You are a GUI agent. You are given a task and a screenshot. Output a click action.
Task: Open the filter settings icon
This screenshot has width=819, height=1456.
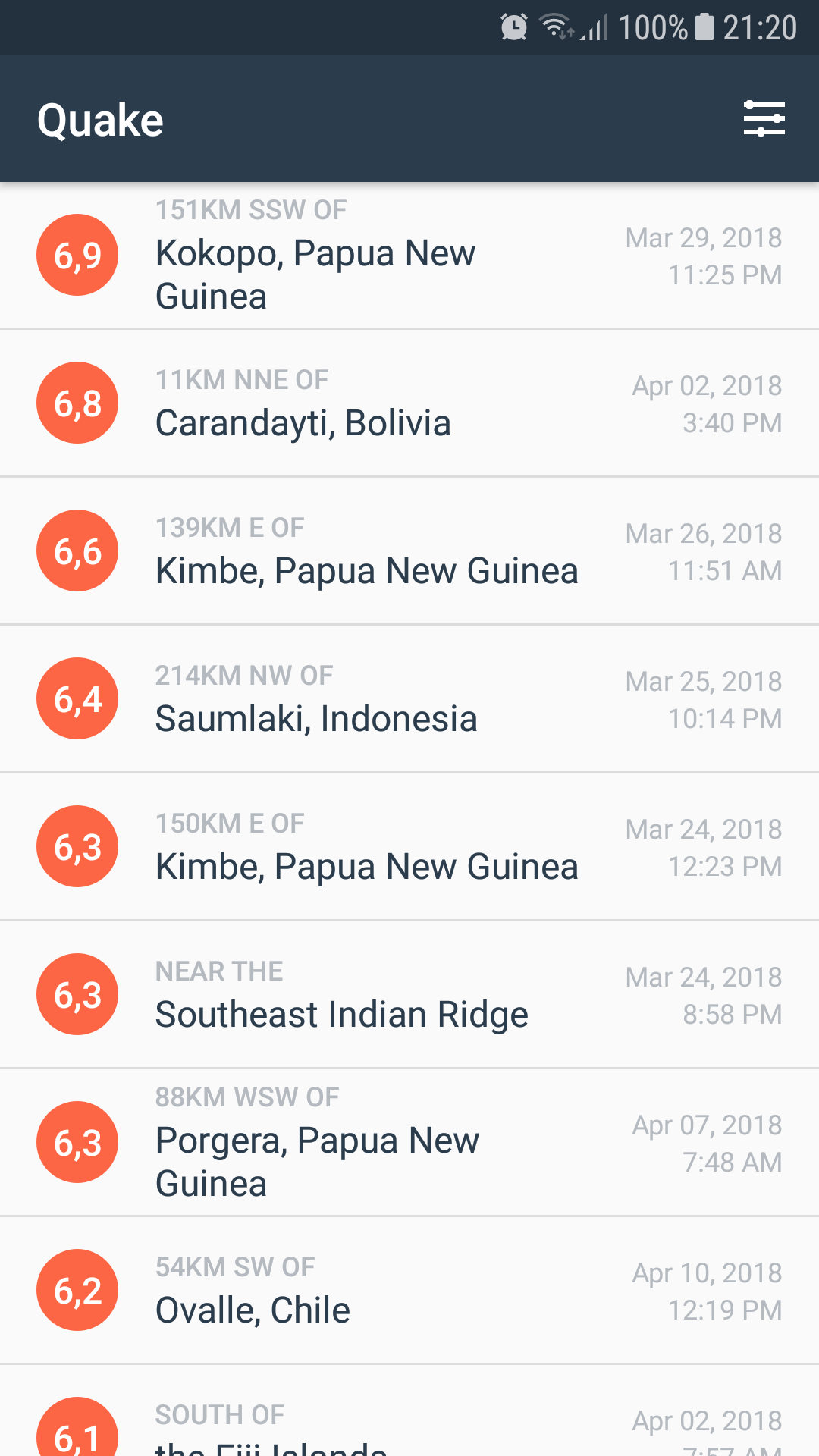pyautogui.click(x=764, y=118)
